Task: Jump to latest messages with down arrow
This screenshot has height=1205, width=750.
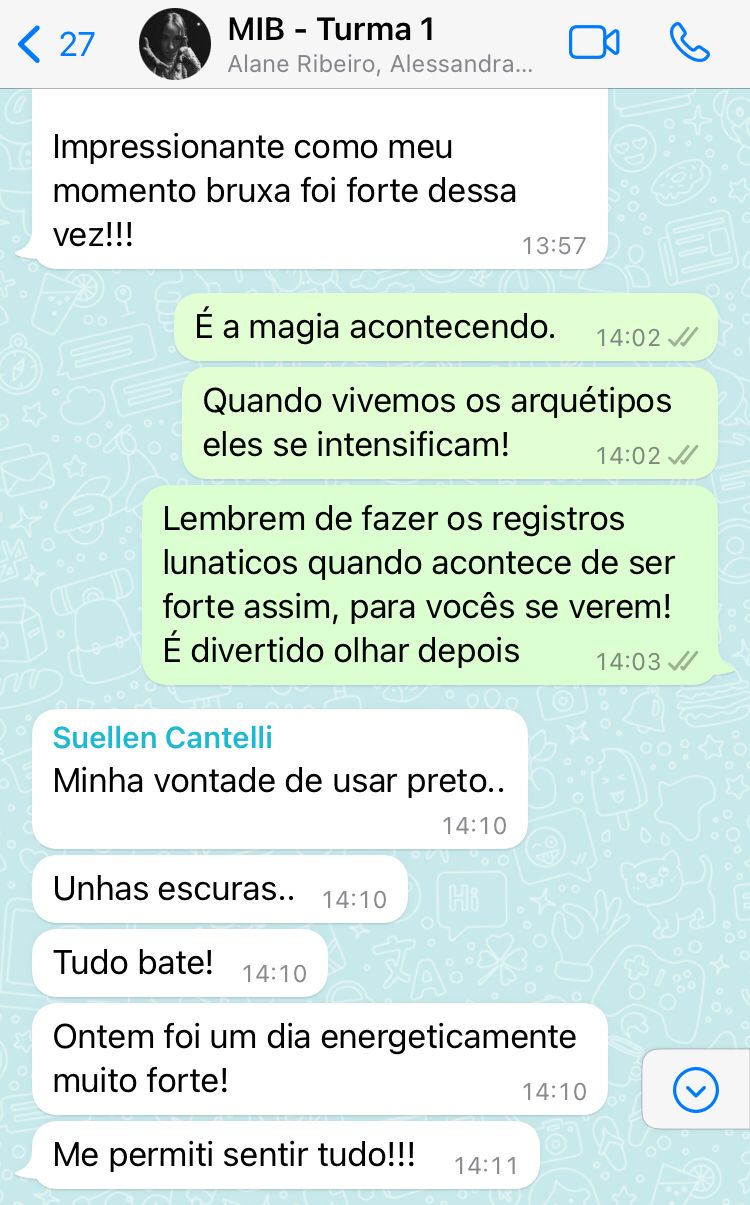Action: (x=696, y=1089)
